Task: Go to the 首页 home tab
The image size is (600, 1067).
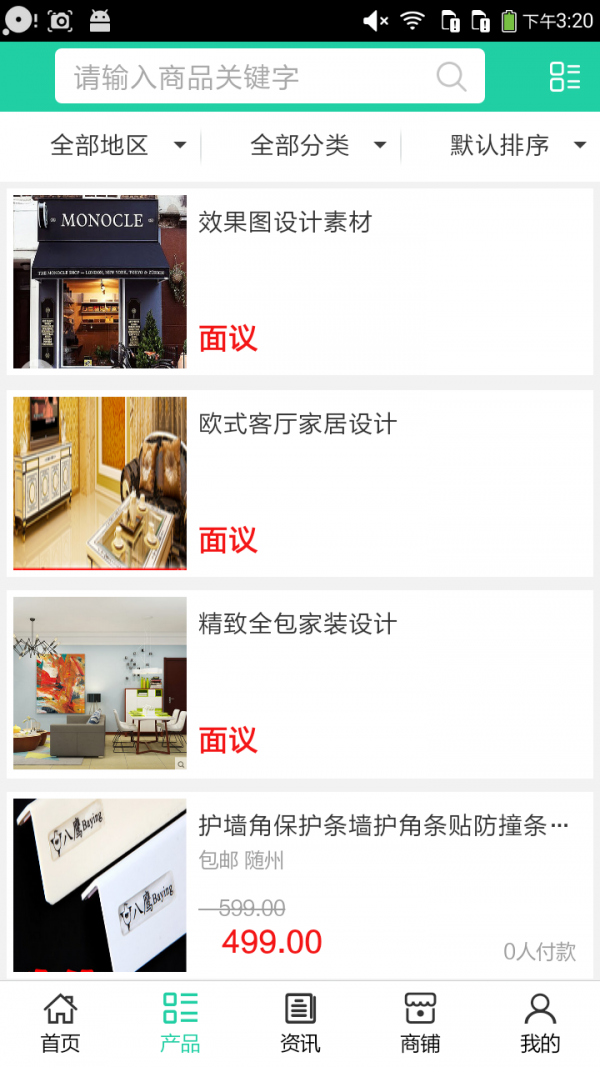Action: [60, 1023]
